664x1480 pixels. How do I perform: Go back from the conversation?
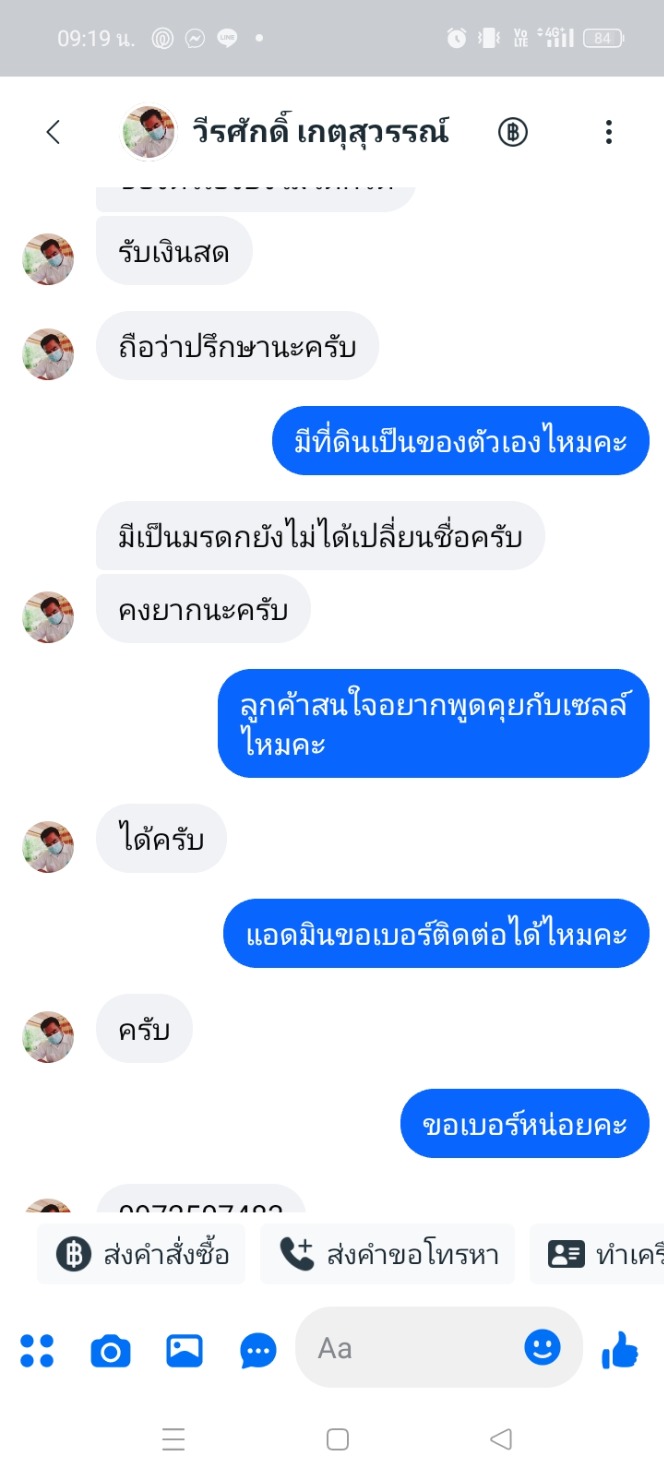point(53,132)
